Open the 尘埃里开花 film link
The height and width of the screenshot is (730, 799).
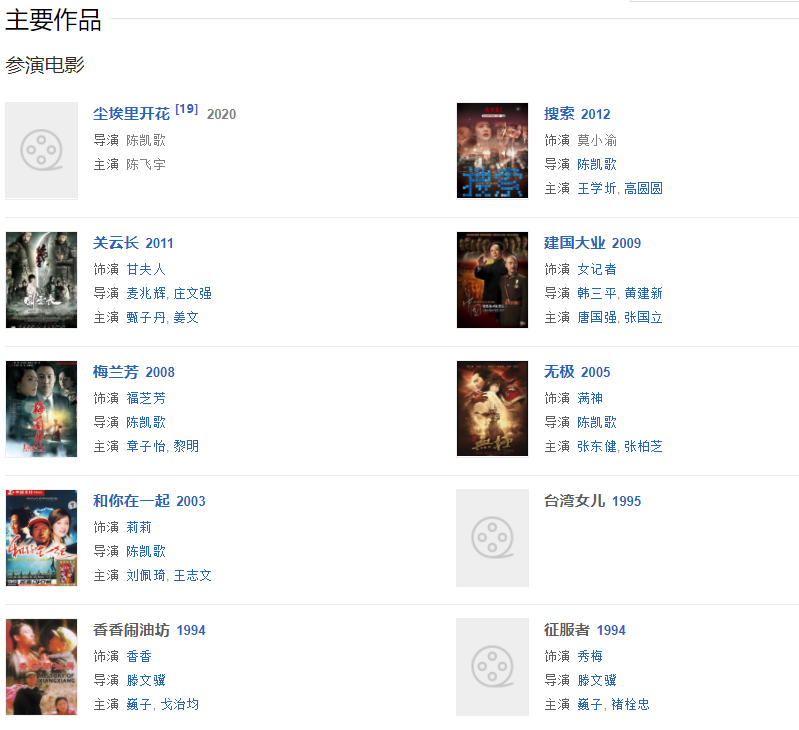pyautogui.click(x=132, y=113)
